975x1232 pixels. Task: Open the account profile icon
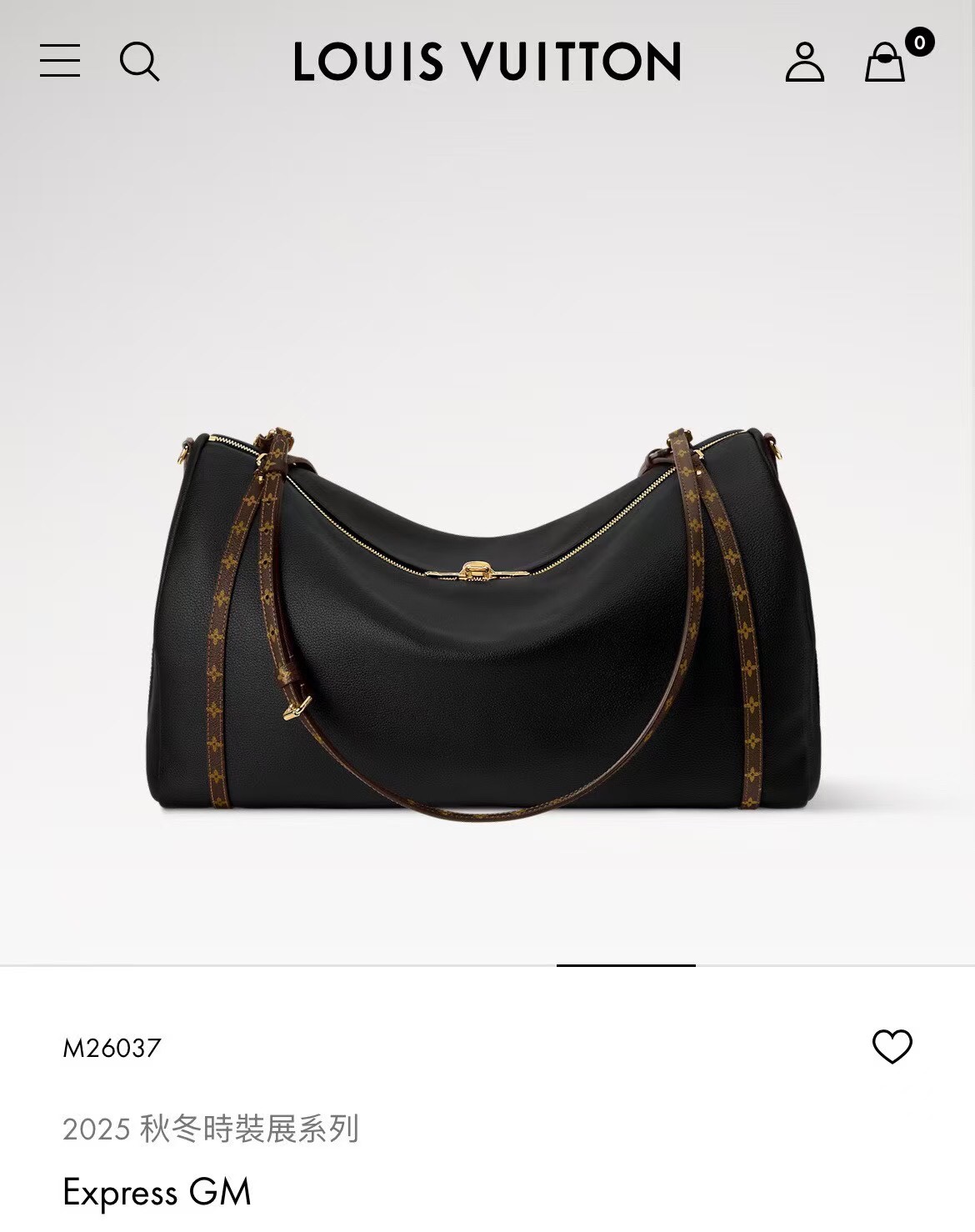(804, 62)
